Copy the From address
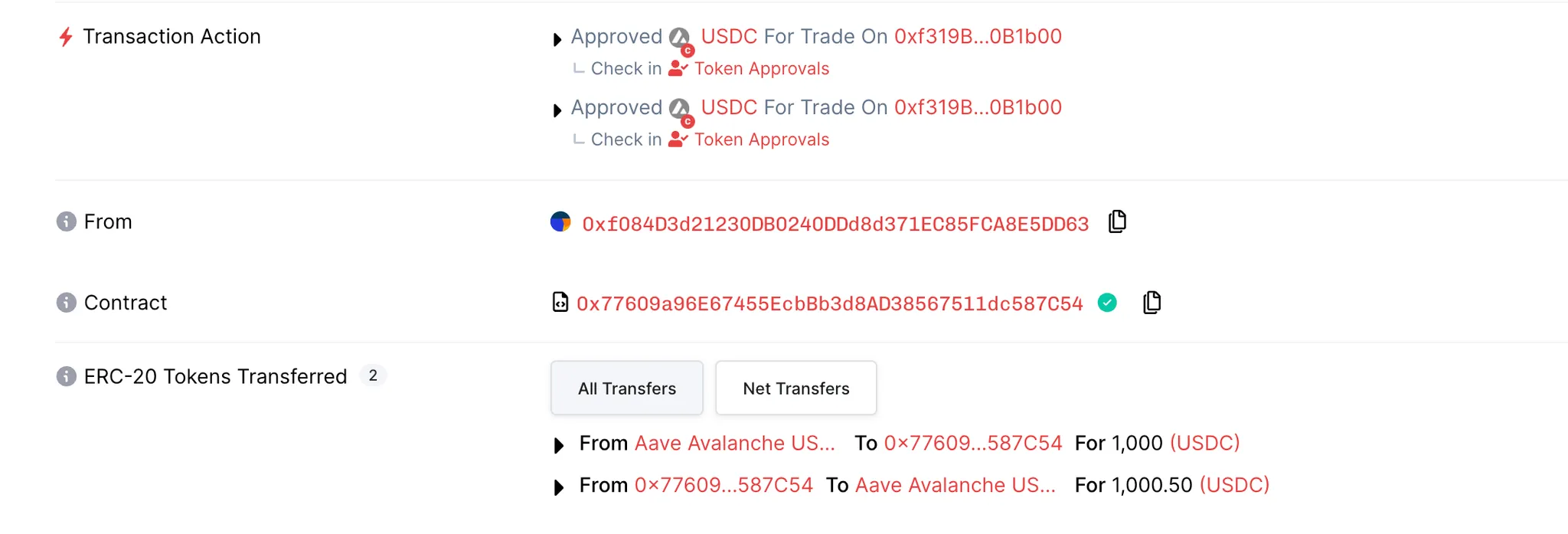 pos(1117,222)
